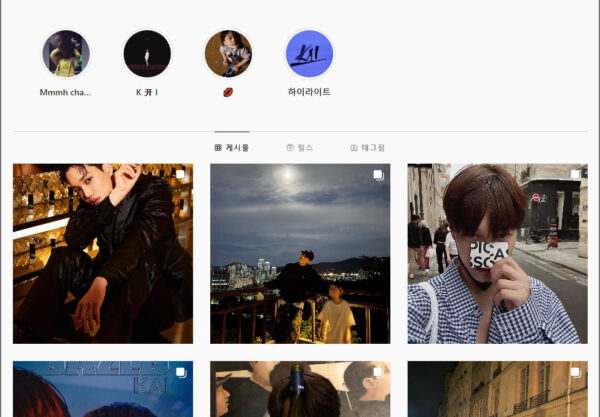Open the 'K 开 I' story highlight
Viewport: 600px width, 417px height.
(x=147, y=54)
